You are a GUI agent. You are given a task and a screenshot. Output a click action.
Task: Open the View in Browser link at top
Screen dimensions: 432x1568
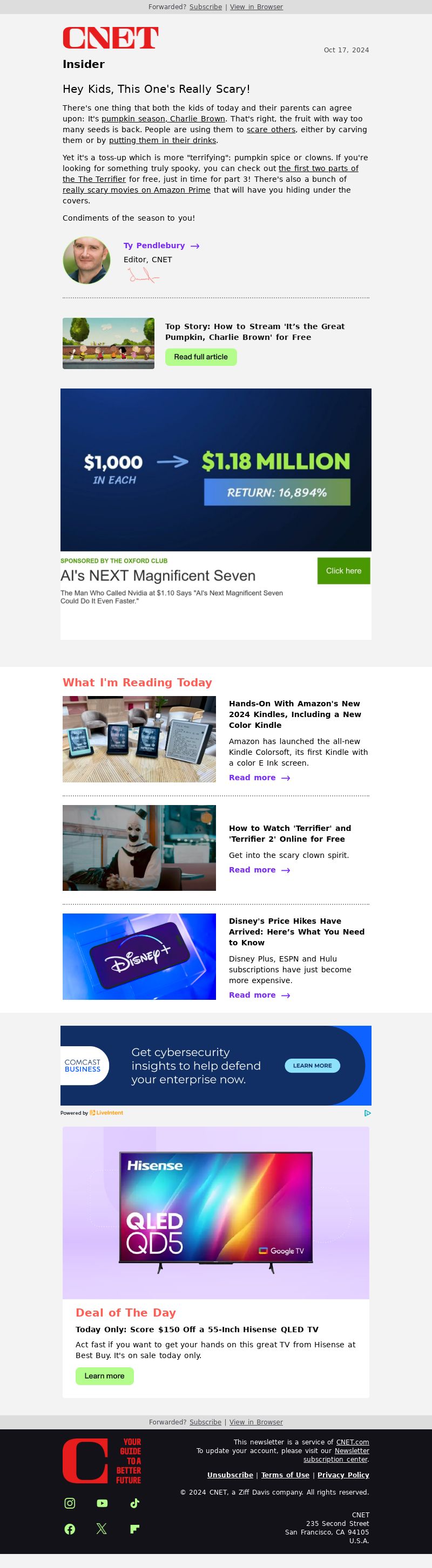click(256, 6)
